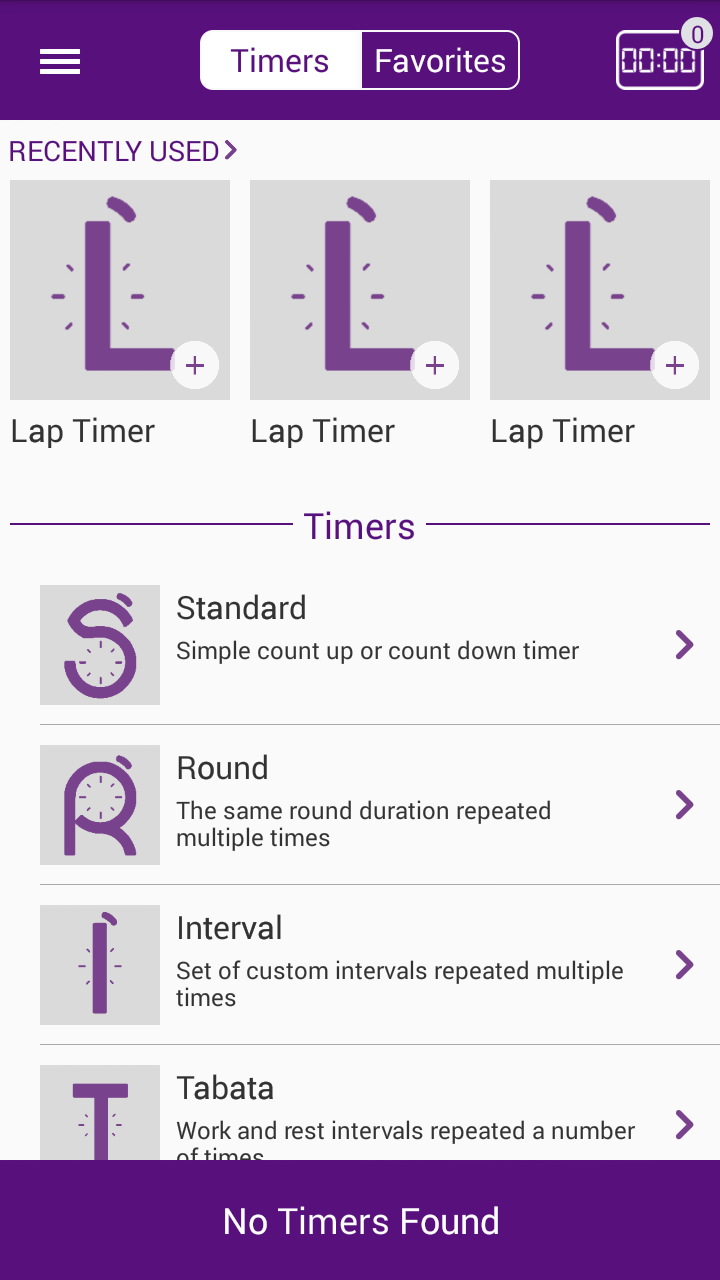The width and height of the screenshot is (720, 1280).
Task: Select the Interval timer icon
Action: [x=99, y=964]
